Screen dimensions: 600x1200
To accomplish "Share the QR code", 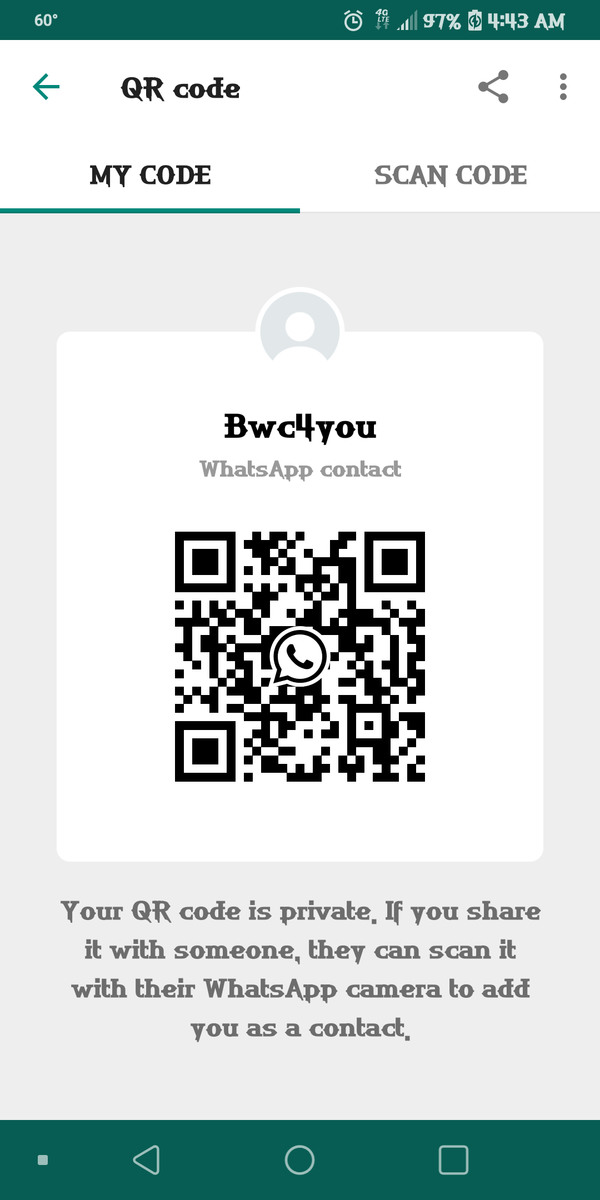I will click(493, 87).
